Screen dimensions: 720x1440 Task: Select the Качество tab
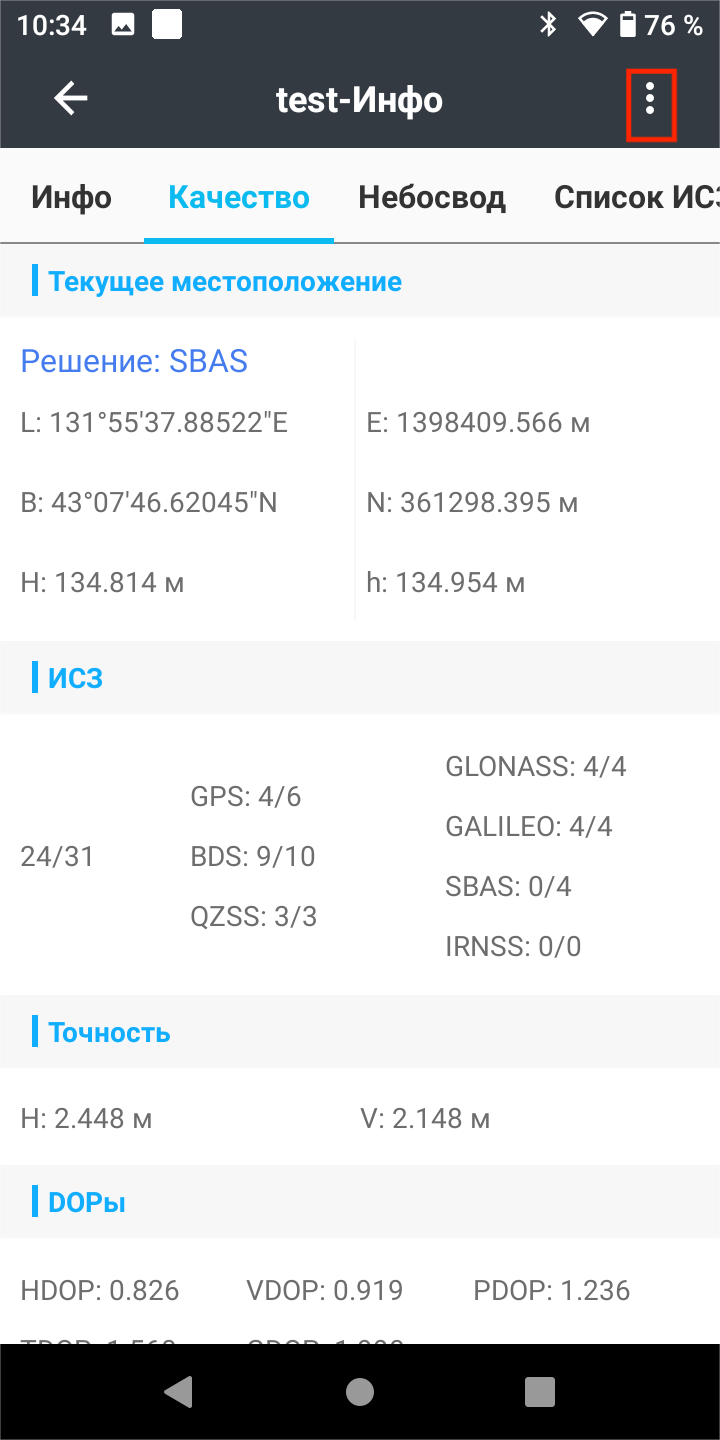239,197
